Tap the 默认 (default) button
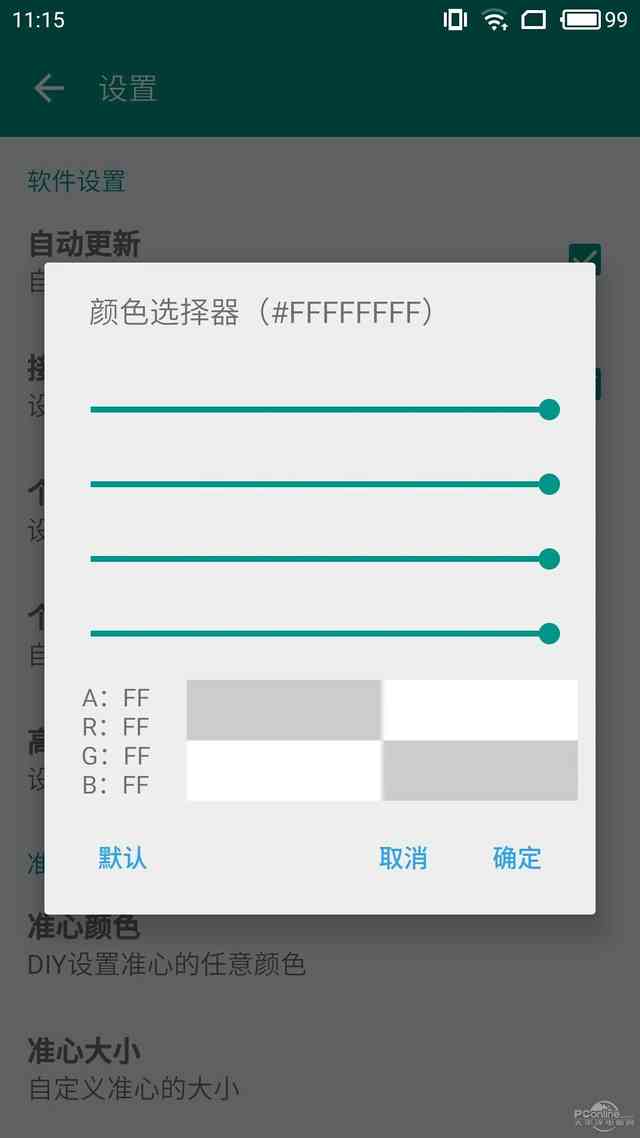Screen dimensions: 640x1138 click(122, 857)
